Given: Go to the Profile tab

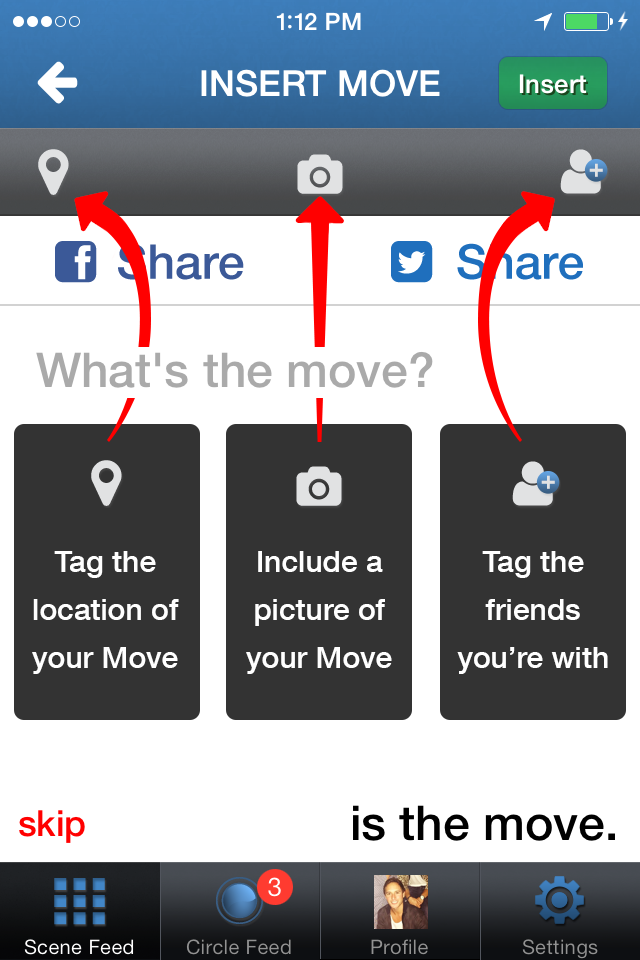Looking at the screenshot, I should coord(400,912).
